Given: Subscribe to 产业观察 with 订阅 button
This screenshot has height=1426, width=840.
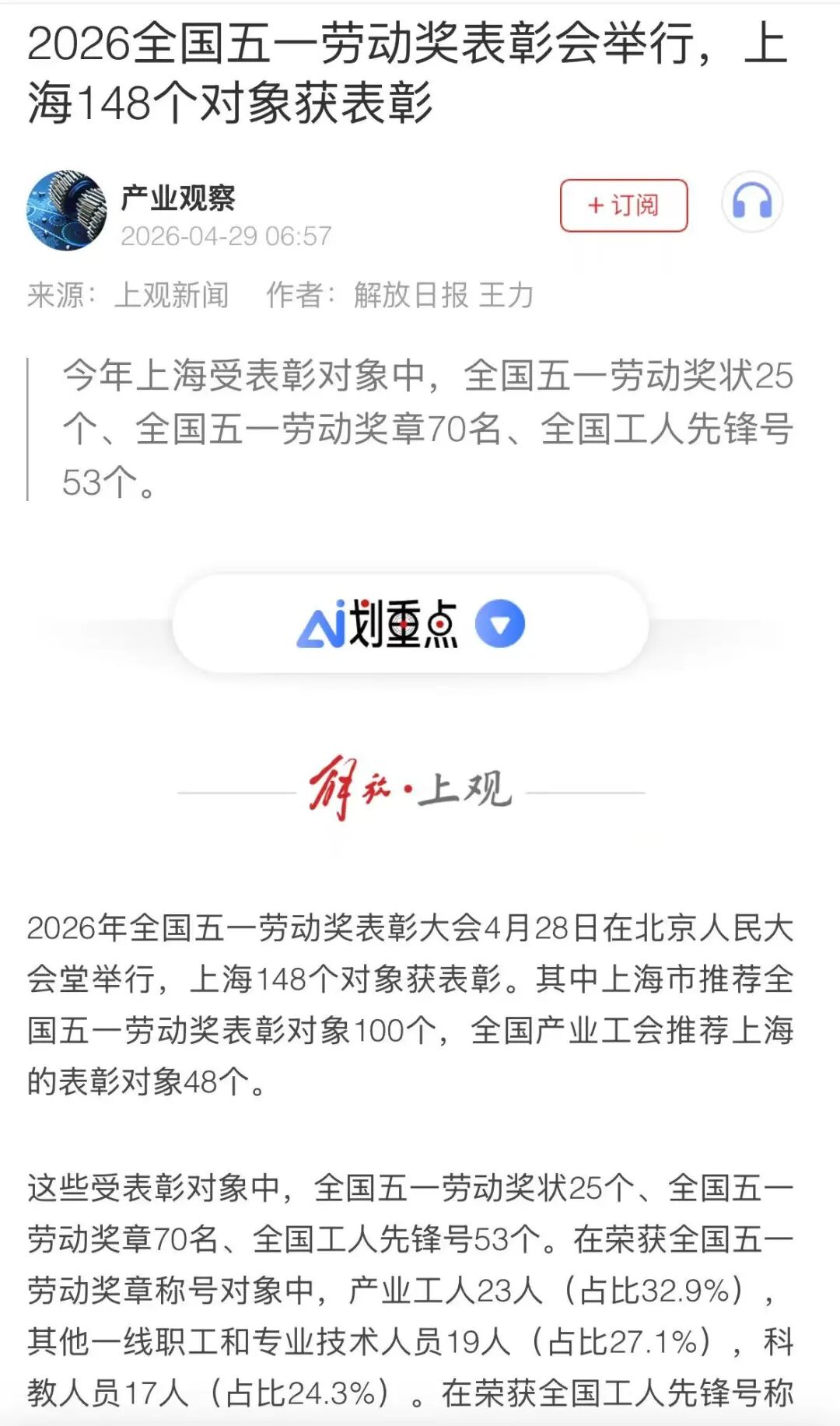Looking at the screenshot, I should (624, 205).
